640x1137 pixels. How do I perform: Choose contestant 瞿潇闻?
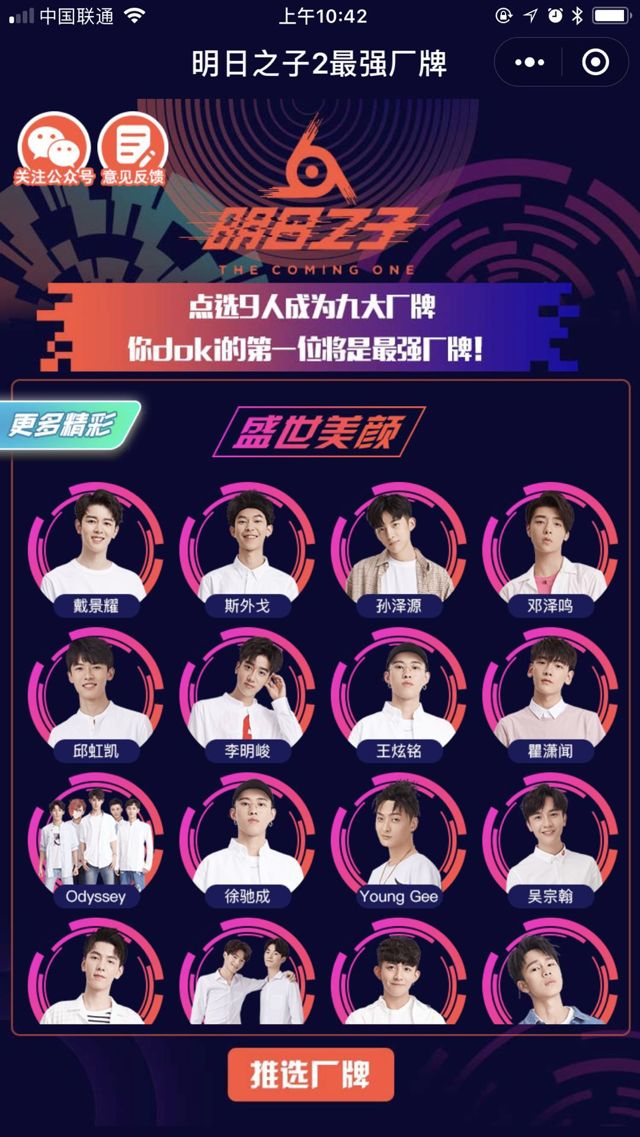coord(550,692)
